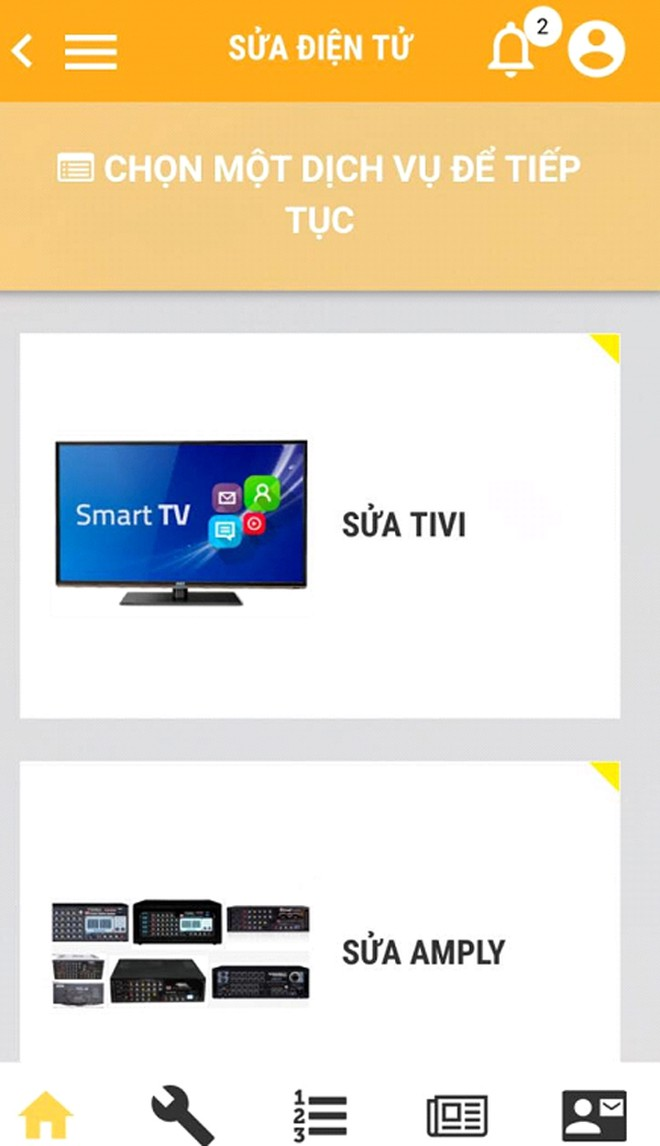The width and height of the screenshot is (660, 1146).
Task: Open the hamburger drawer menu
Action: click(x=91, y=50)
